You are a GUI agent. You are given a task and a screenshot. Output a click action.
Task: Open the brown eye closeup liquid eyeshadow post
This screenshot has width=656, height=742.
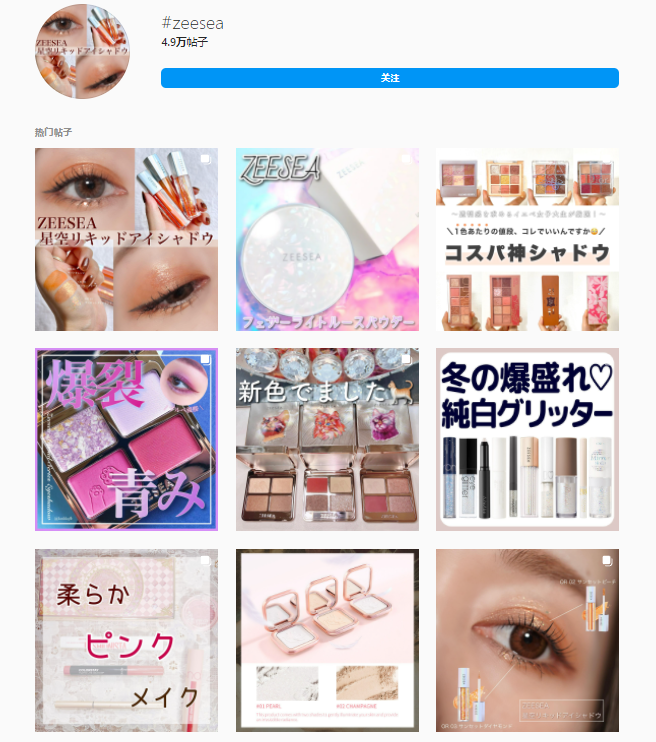(x=527, y=640)
